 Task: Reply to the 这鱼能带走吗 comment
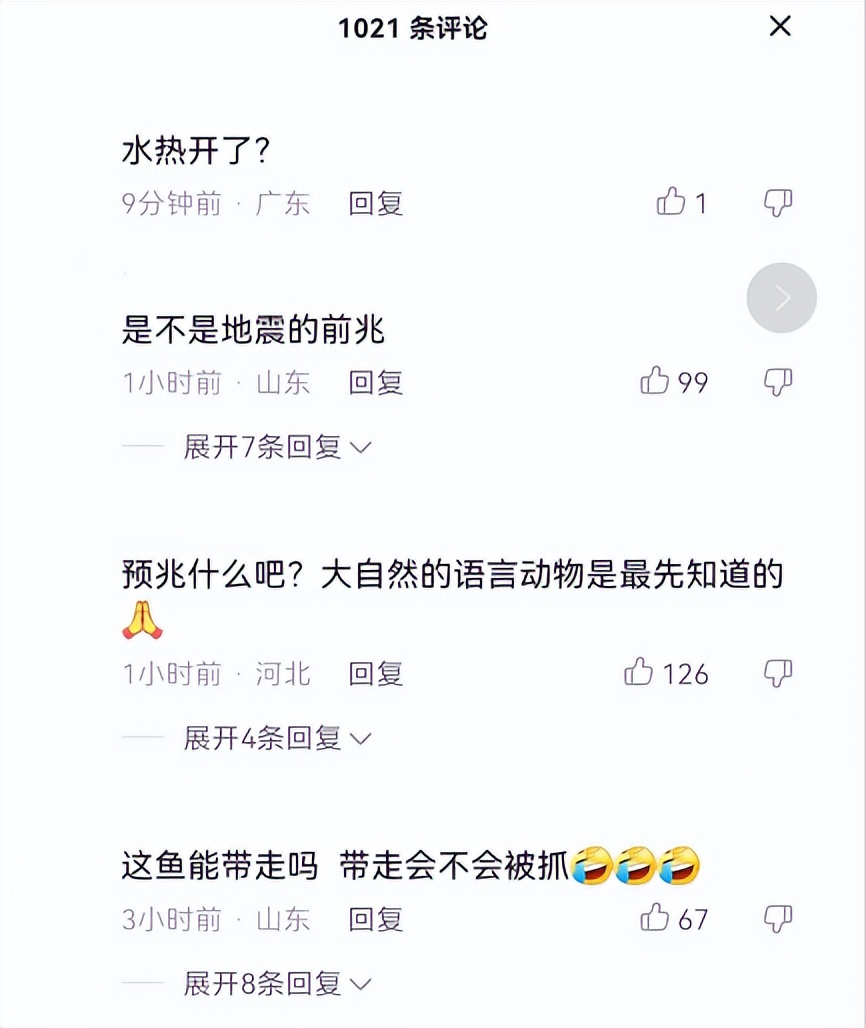click(374, 919)
